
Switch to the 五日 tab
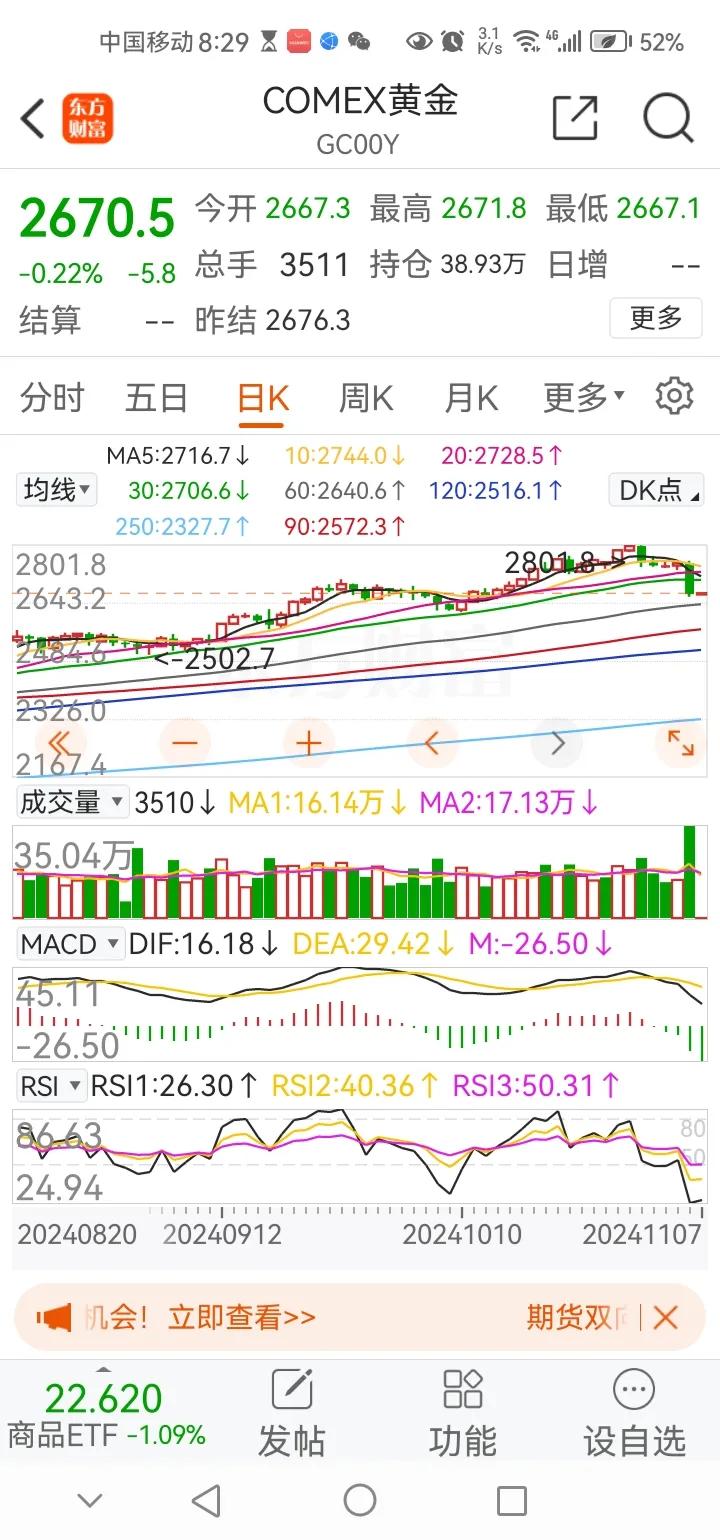tap(156, 398)
